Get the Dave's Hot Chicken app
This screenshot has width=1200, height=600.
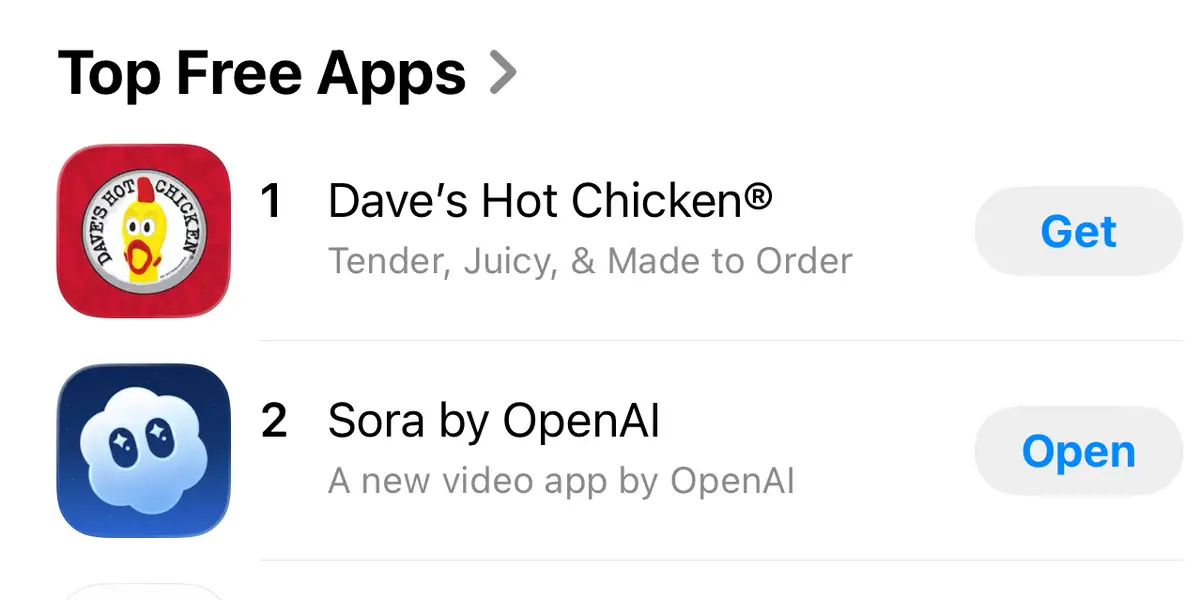[x=1078, y=232]
